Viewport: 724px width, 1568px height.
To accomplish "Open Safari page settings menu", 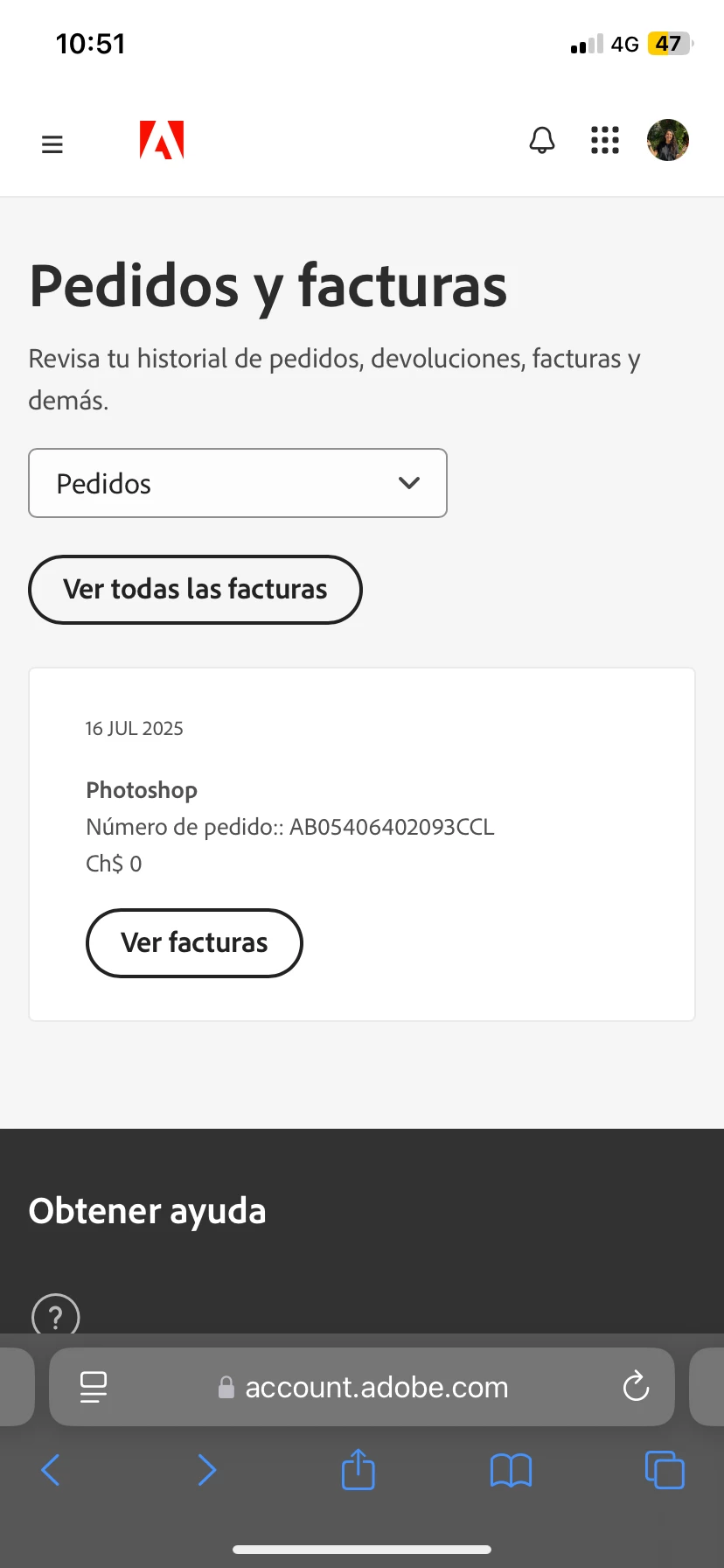I will (94, 1387).
